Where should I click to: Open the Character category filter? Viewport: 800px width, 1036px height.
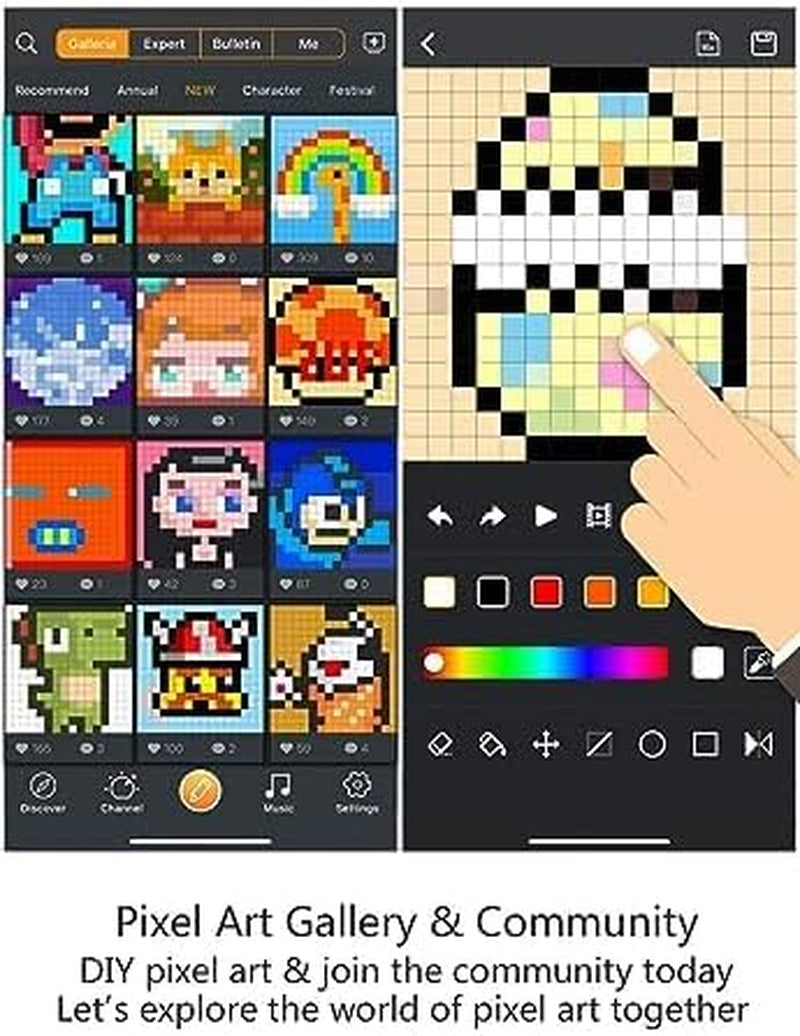click(x=272, y=90)
